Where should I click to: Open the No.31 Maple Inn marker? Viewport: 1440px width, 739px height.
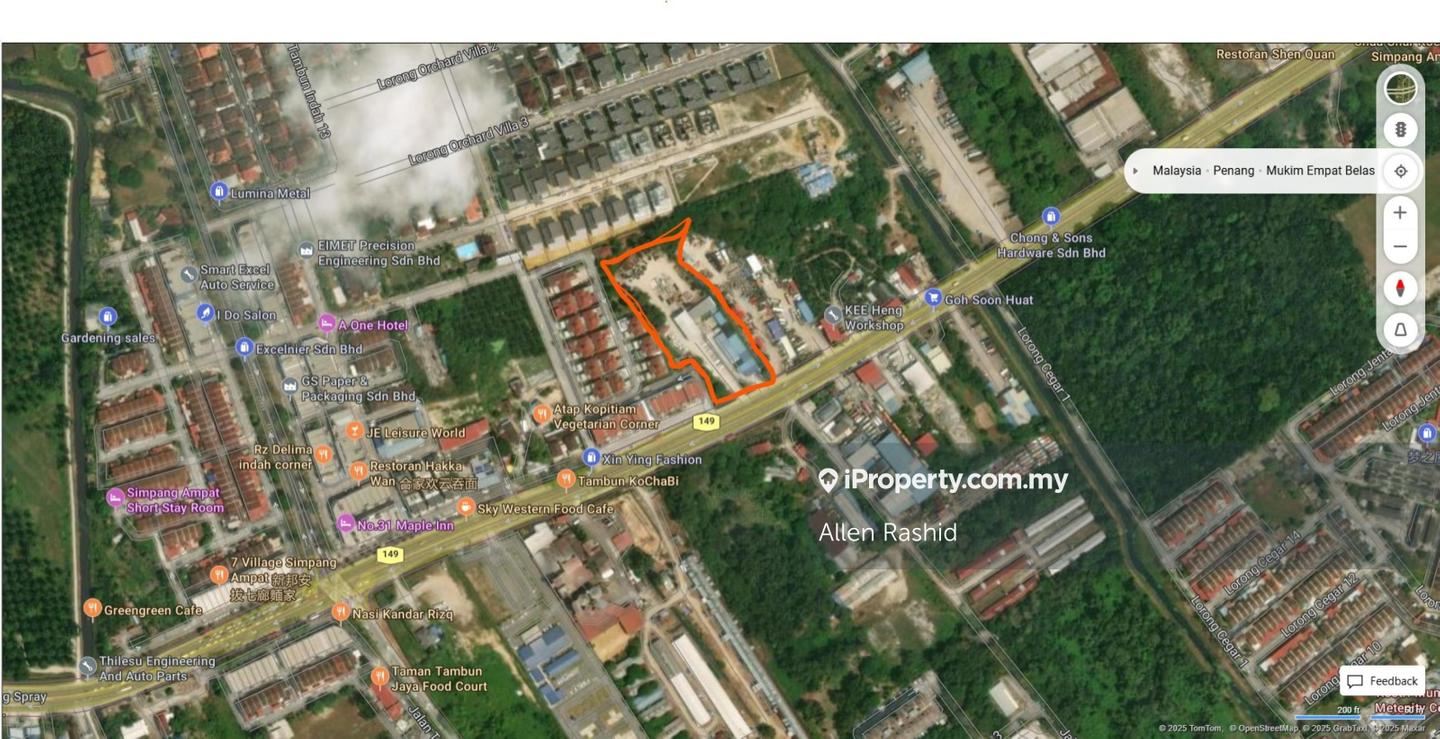(x=345, y=524)
